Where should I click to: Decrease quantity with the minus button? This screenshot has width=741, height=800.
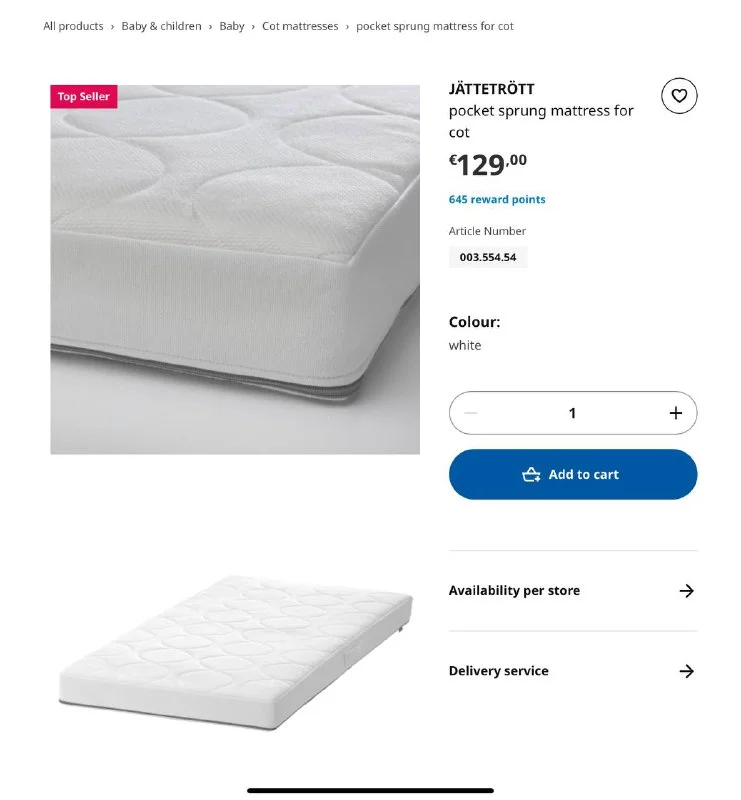pyautogui.click(x=471, y=413)
